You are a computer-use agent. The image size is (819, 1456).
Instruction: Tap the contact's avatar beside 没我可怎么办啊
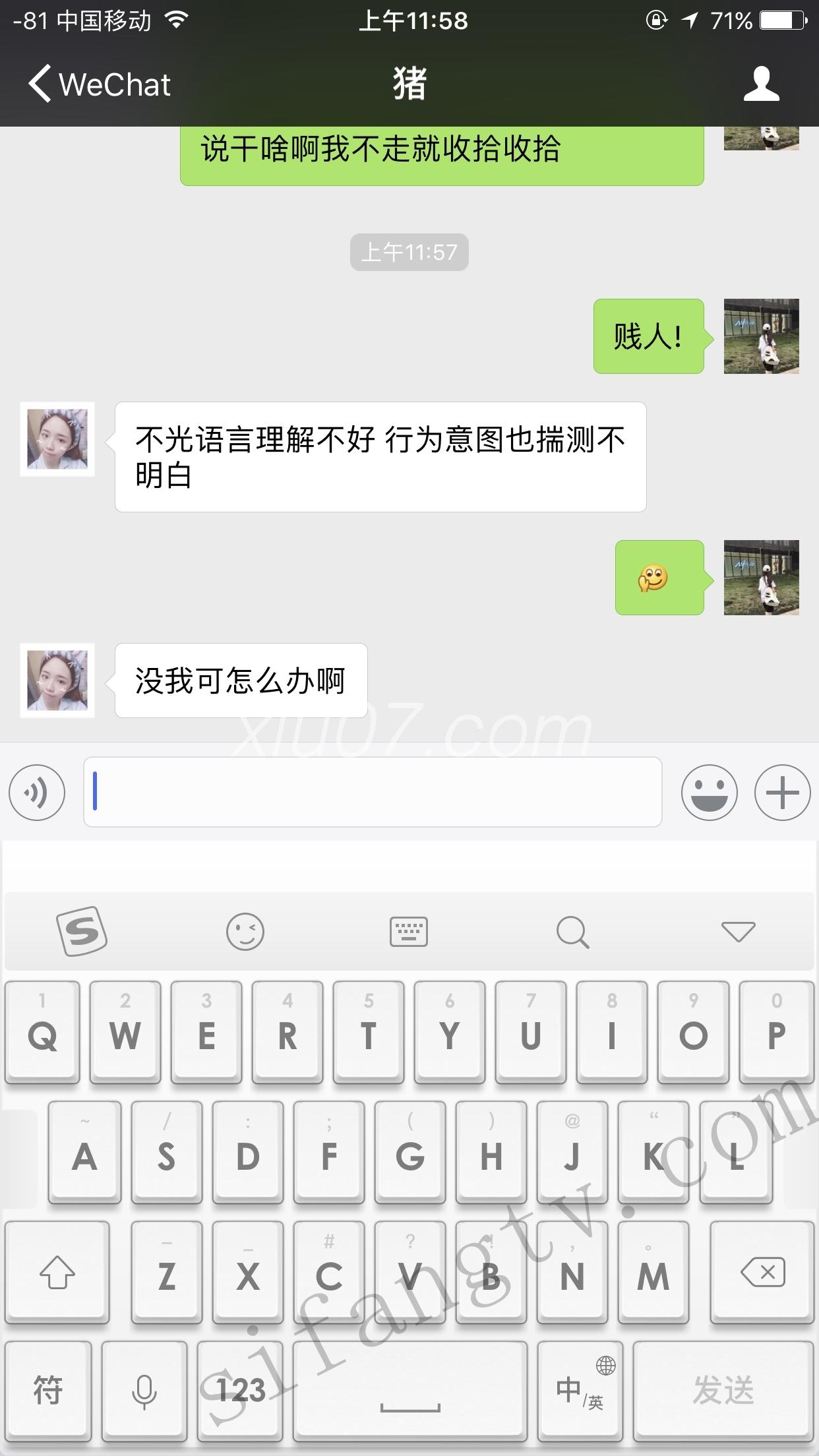click(57, 680)
